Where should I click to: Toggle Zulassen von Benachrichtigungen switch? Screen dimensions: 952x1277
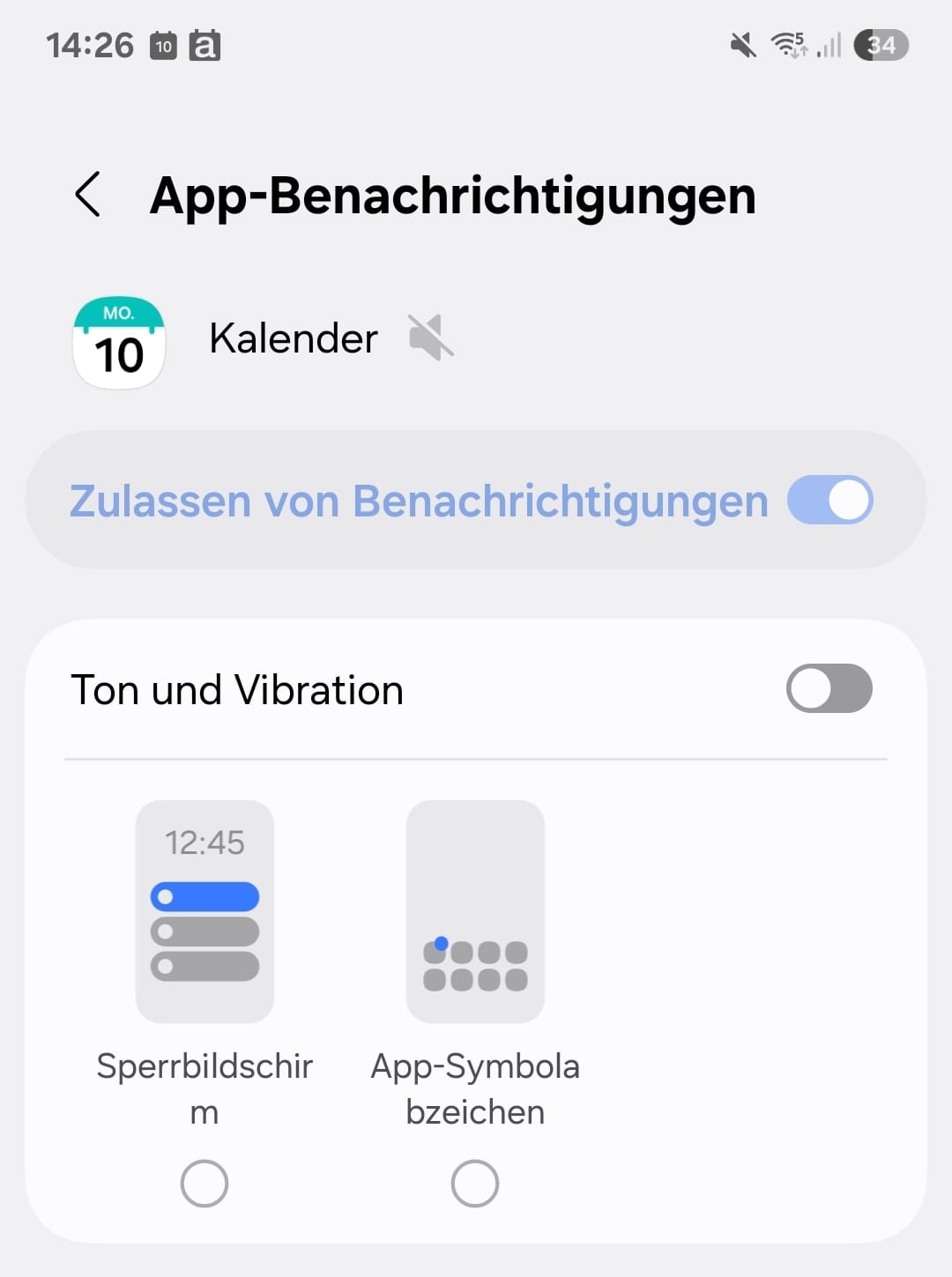point(829,501)
